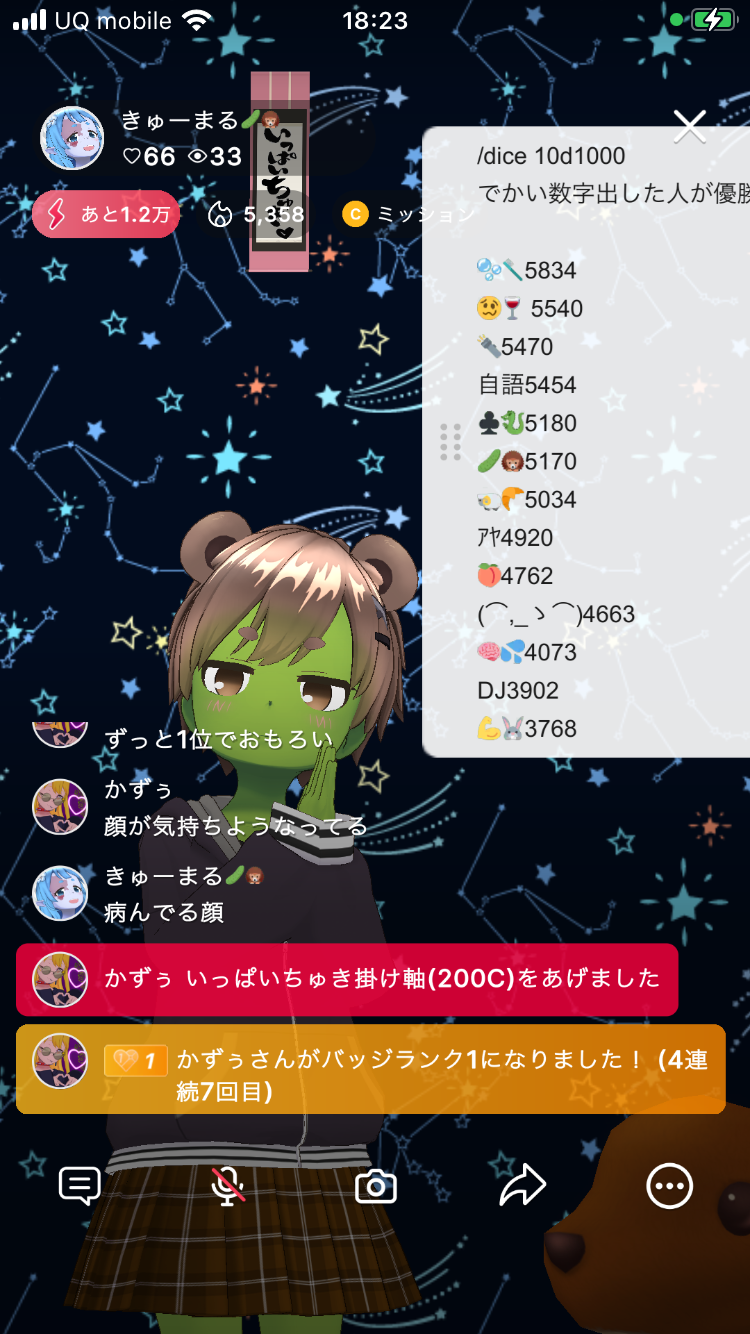The width and height of the screenshot is (750, 1334).
Task: Open かずぅ's avatar in the comments
Action: [x=60, y=807]
